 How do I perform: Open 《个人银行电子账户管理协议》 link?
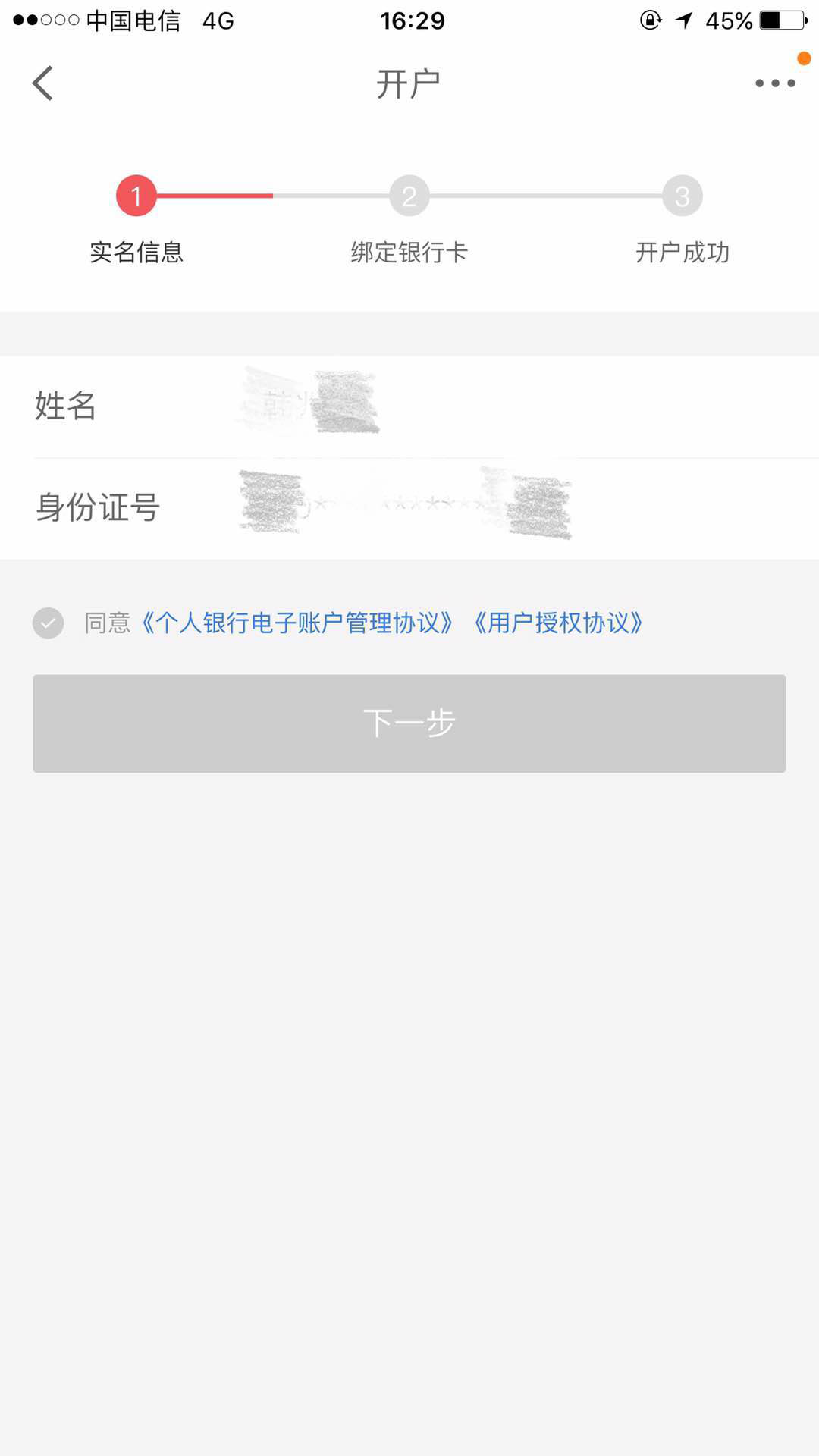297,623
